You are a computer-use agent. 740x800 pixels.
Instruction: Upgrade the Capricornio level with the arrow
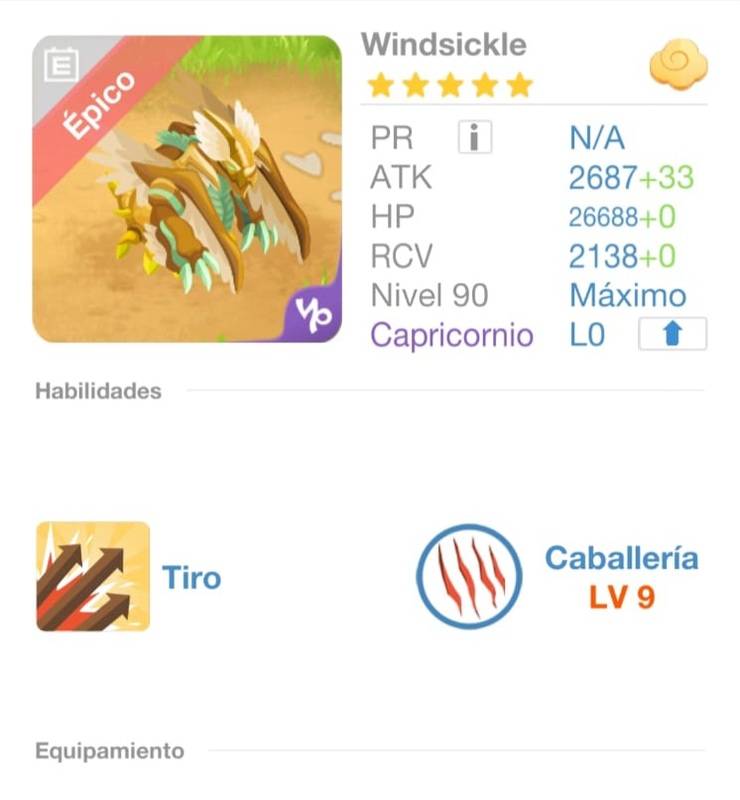coord(672,334)
